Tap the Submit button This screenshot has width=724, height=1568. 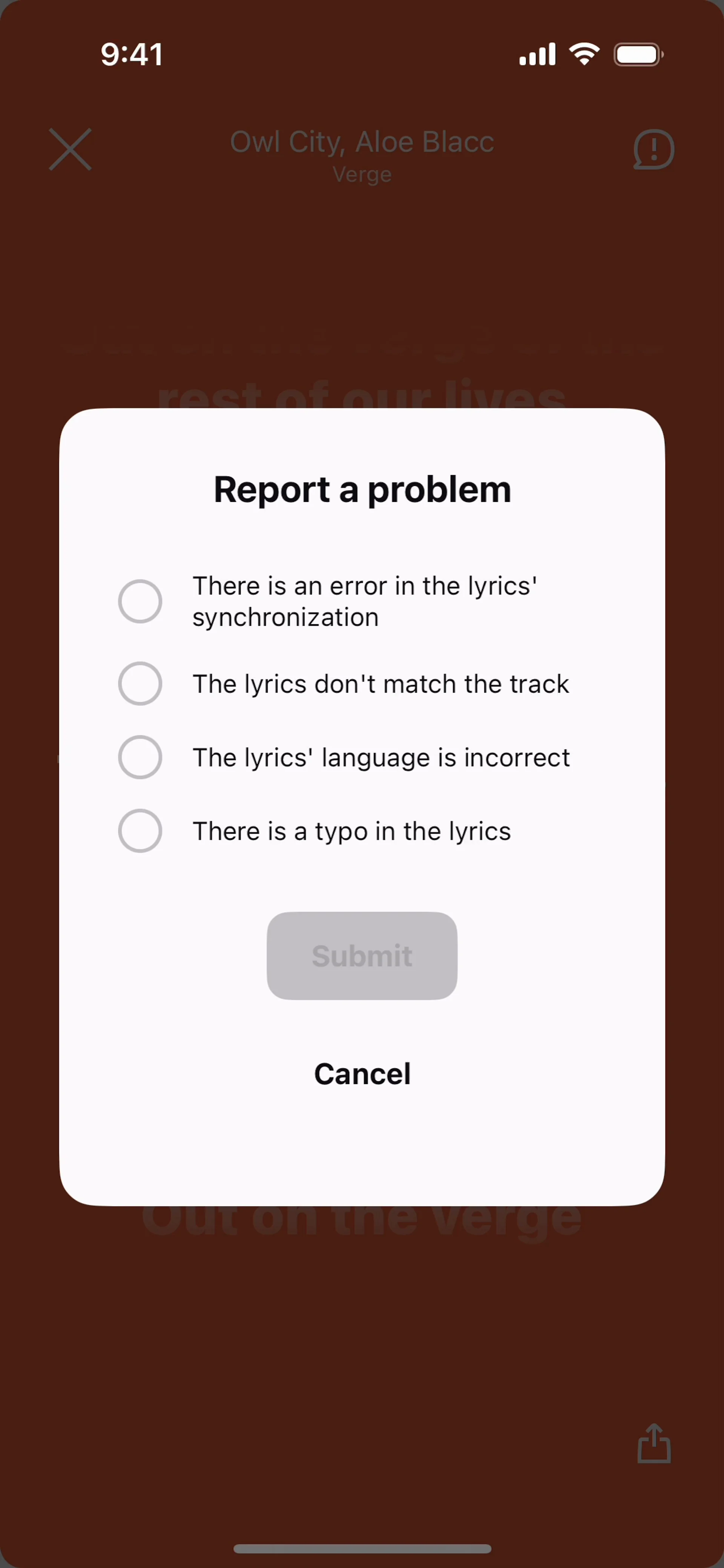[362, 956]
